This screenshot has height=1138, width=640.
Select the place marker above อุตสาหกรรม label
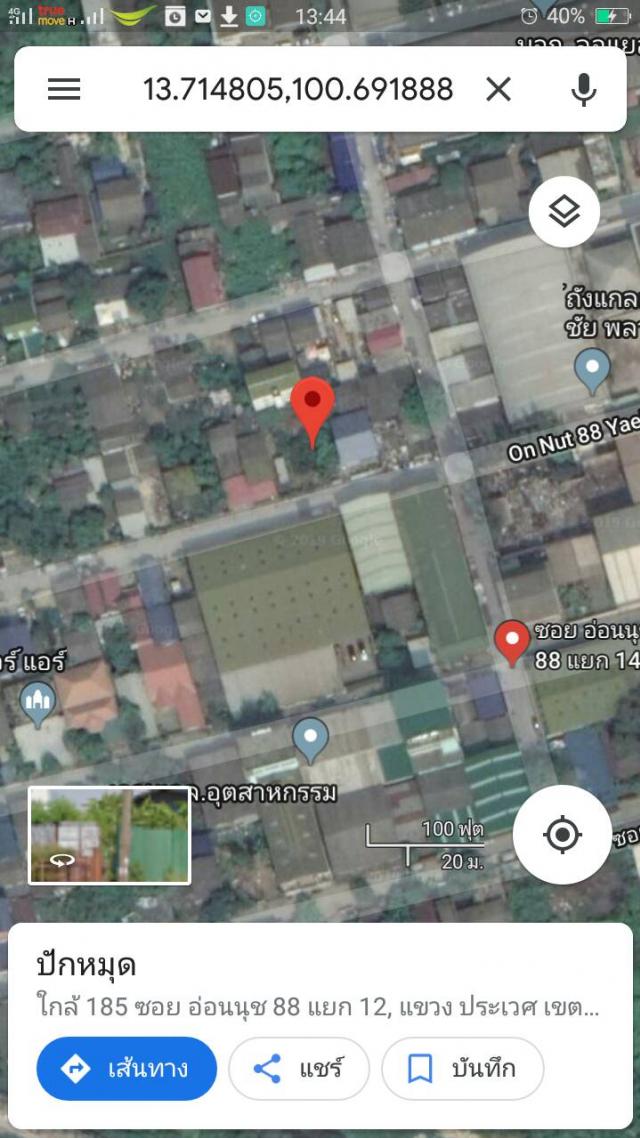(x=311, y=740)
